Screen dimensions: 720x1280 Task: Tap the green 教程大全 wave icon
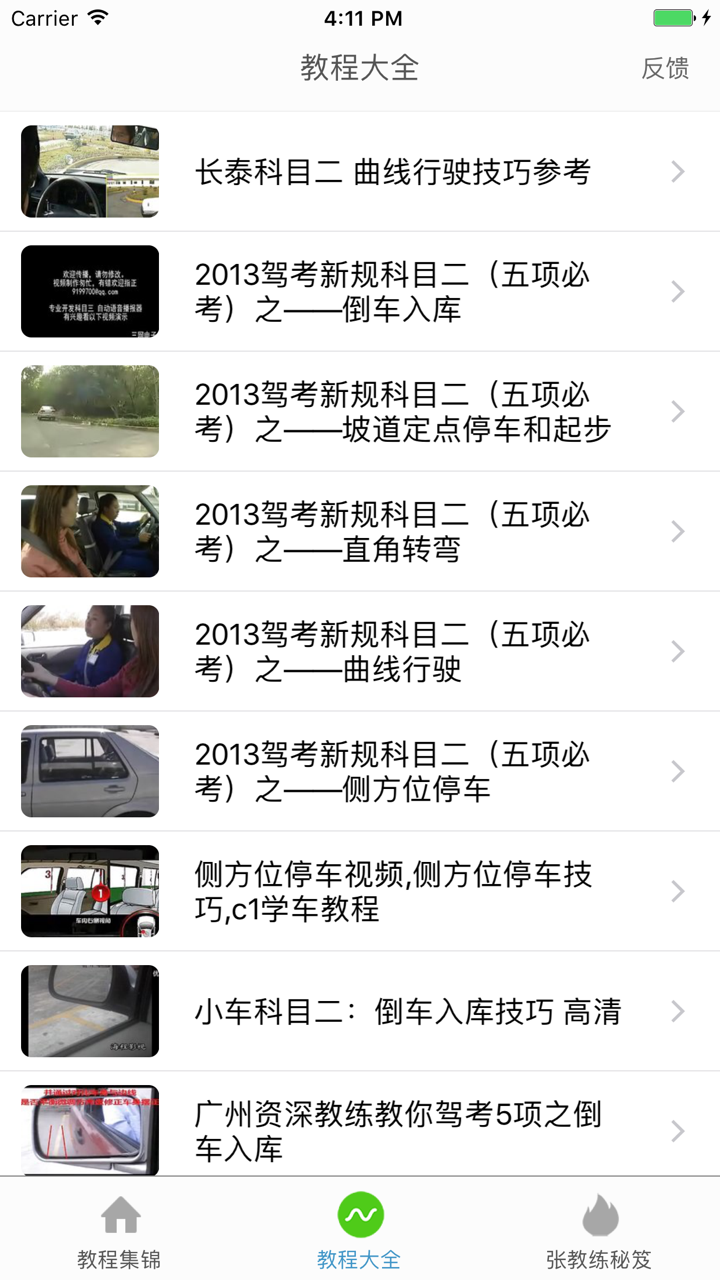tap(360, 1213)
